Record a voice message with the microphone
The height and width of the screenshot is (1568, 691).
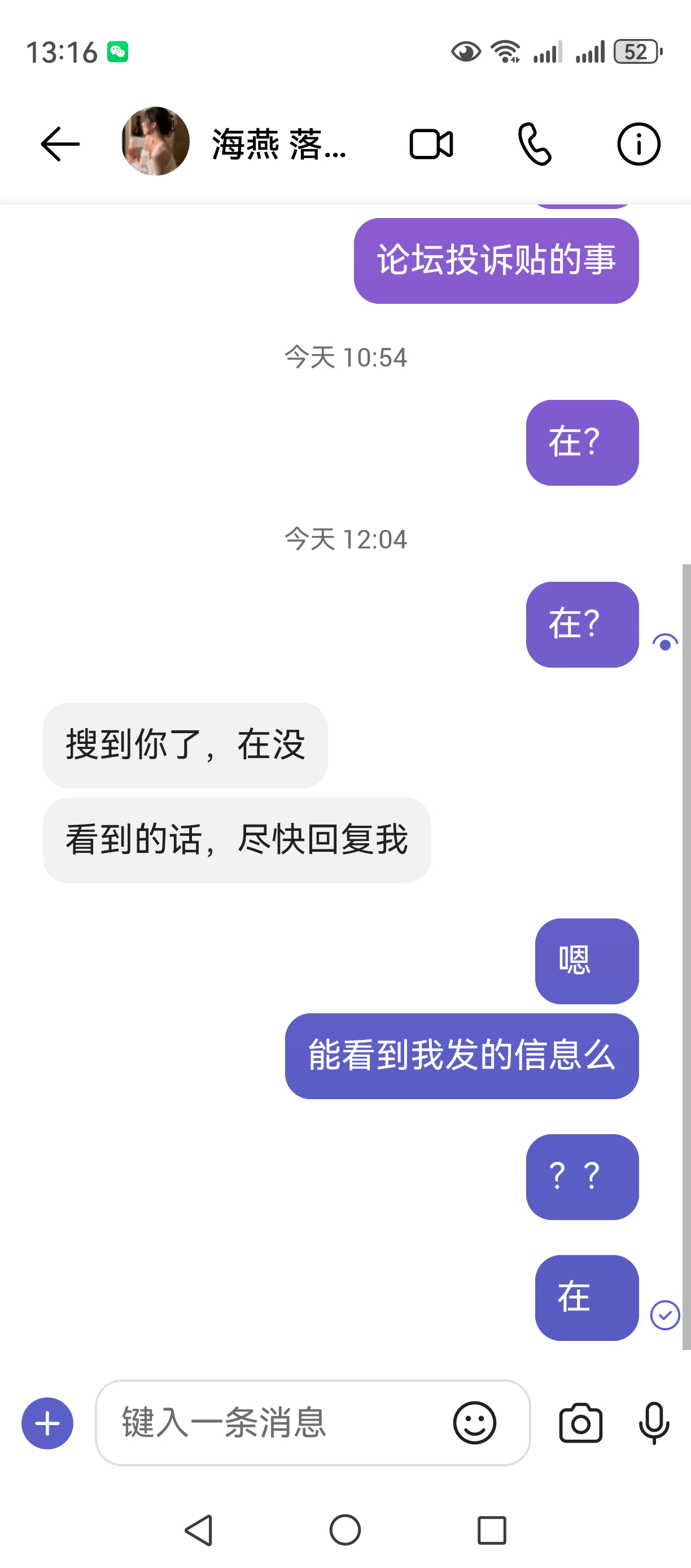pos(654,1423)
